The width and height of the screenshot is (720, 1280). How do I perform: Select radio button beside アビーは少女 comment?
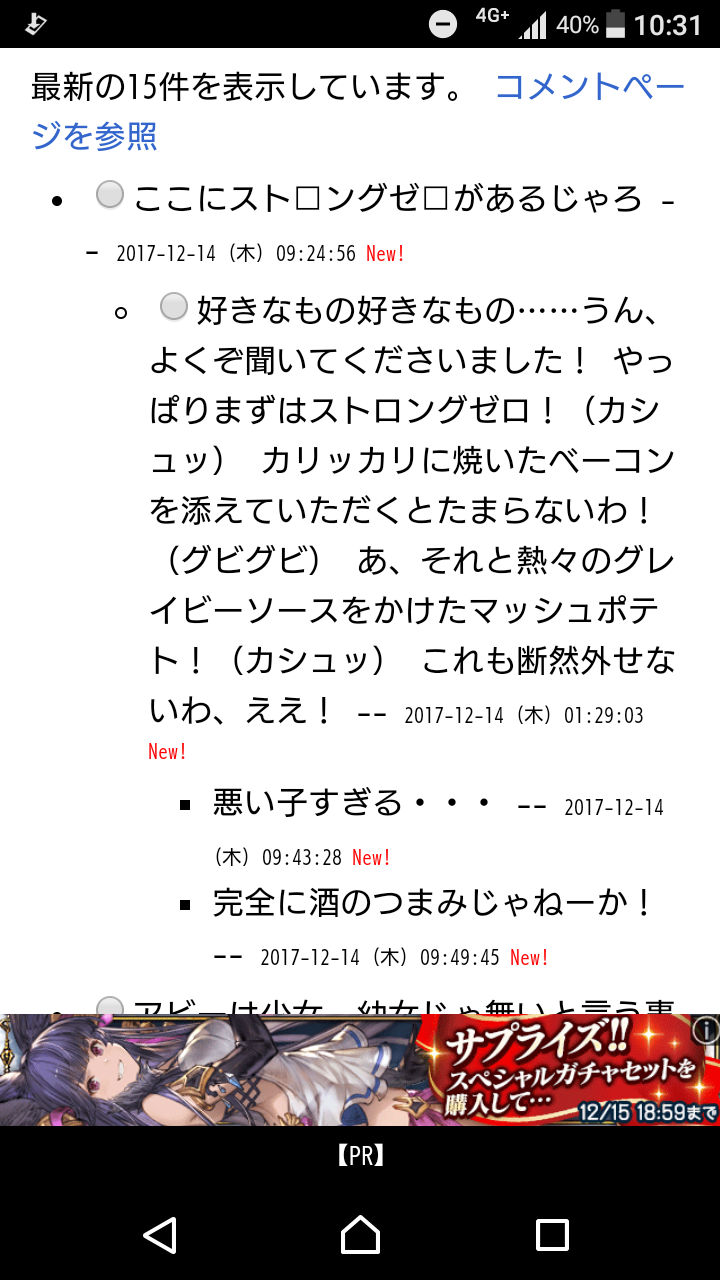point(109,1007)
